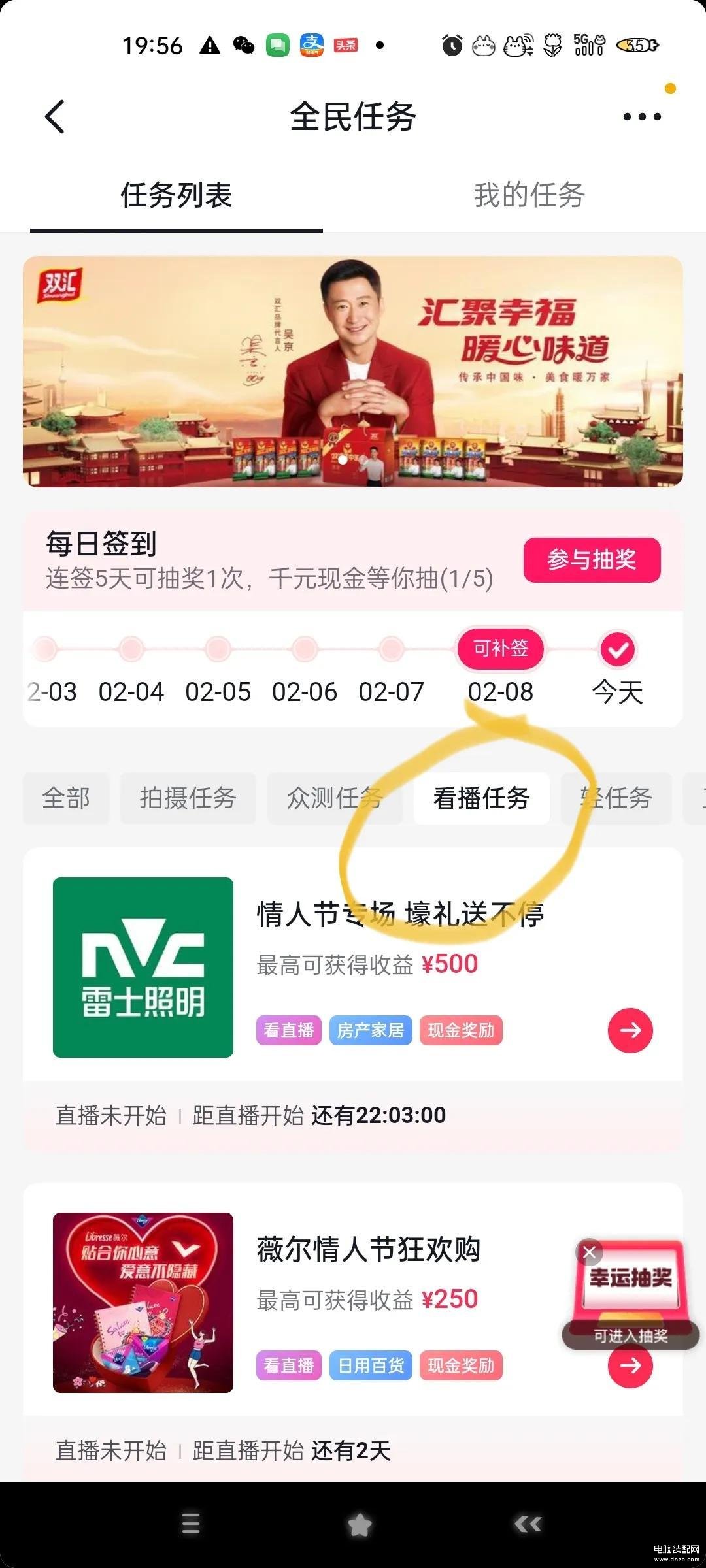Select 看播任务 filter chip
The height and width of the screenshot is (1568, 706).
click(x=481, y=798)
